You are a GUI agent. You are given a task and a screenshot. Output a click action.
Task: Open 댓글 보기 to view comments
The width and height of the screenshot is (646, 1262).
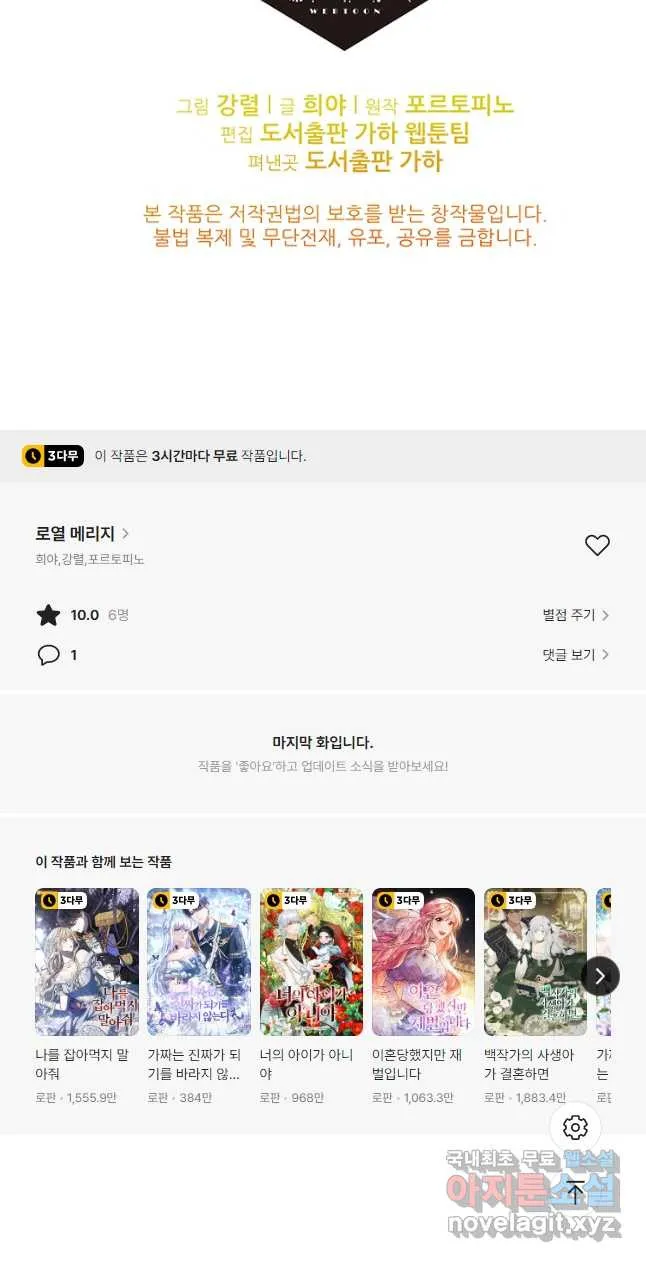576,655
